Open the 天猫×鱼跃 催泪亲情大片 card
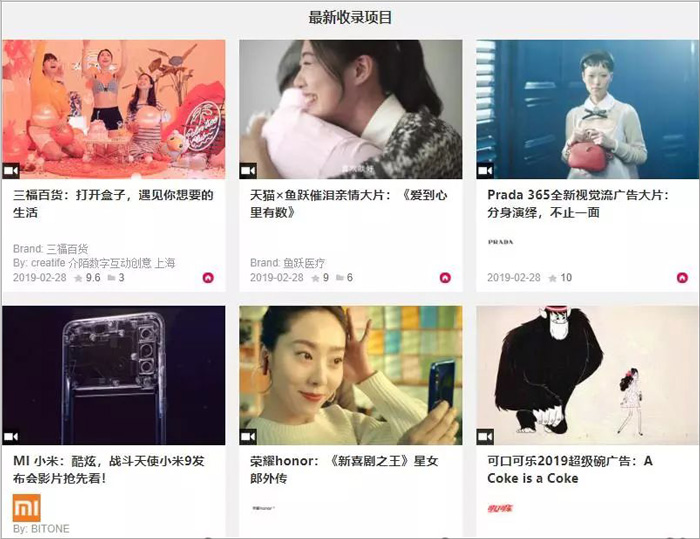 tap(350, 110)
